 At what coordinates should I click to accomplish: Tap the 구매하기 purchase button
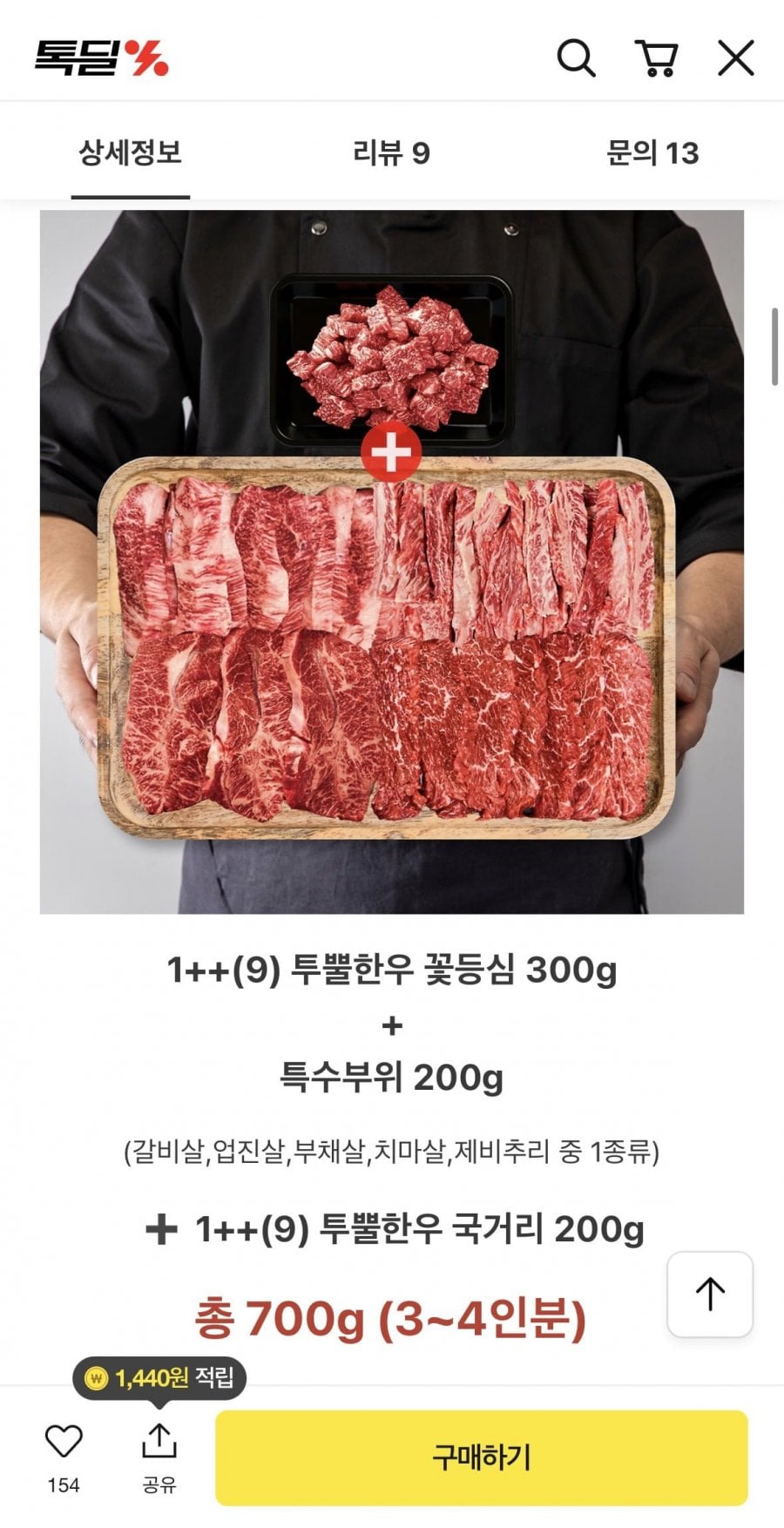(x=482, y=1457)
